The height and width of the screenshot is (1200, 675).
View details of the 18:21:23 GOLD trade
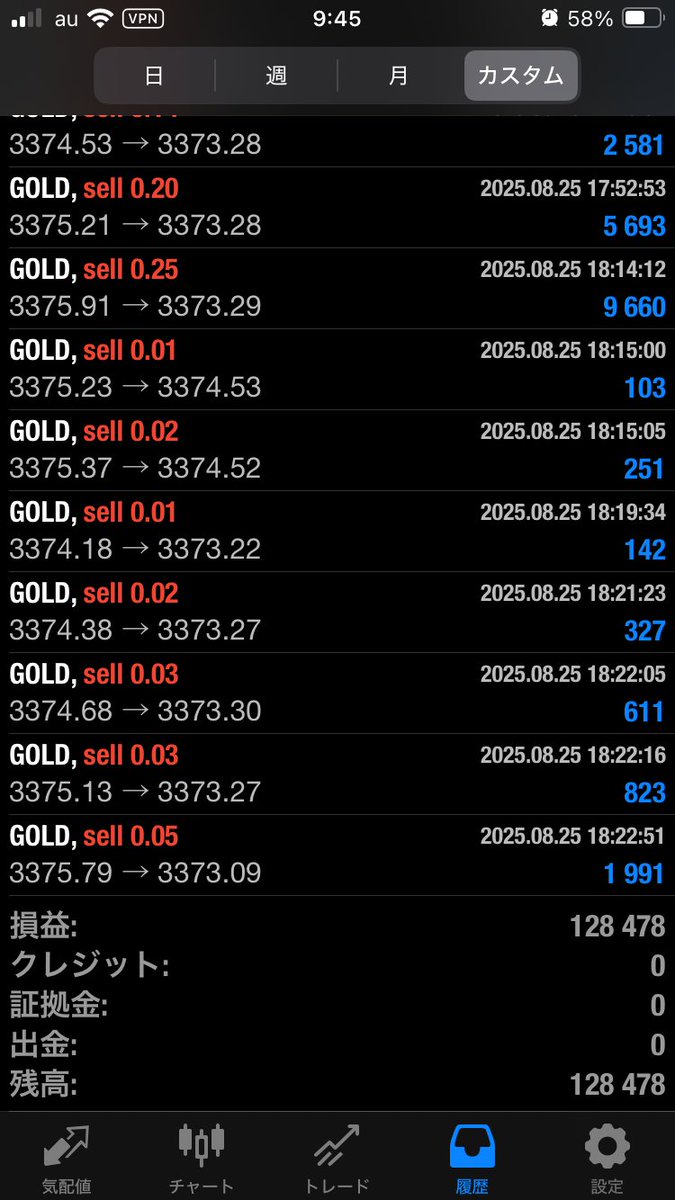[x=337, y=612]
